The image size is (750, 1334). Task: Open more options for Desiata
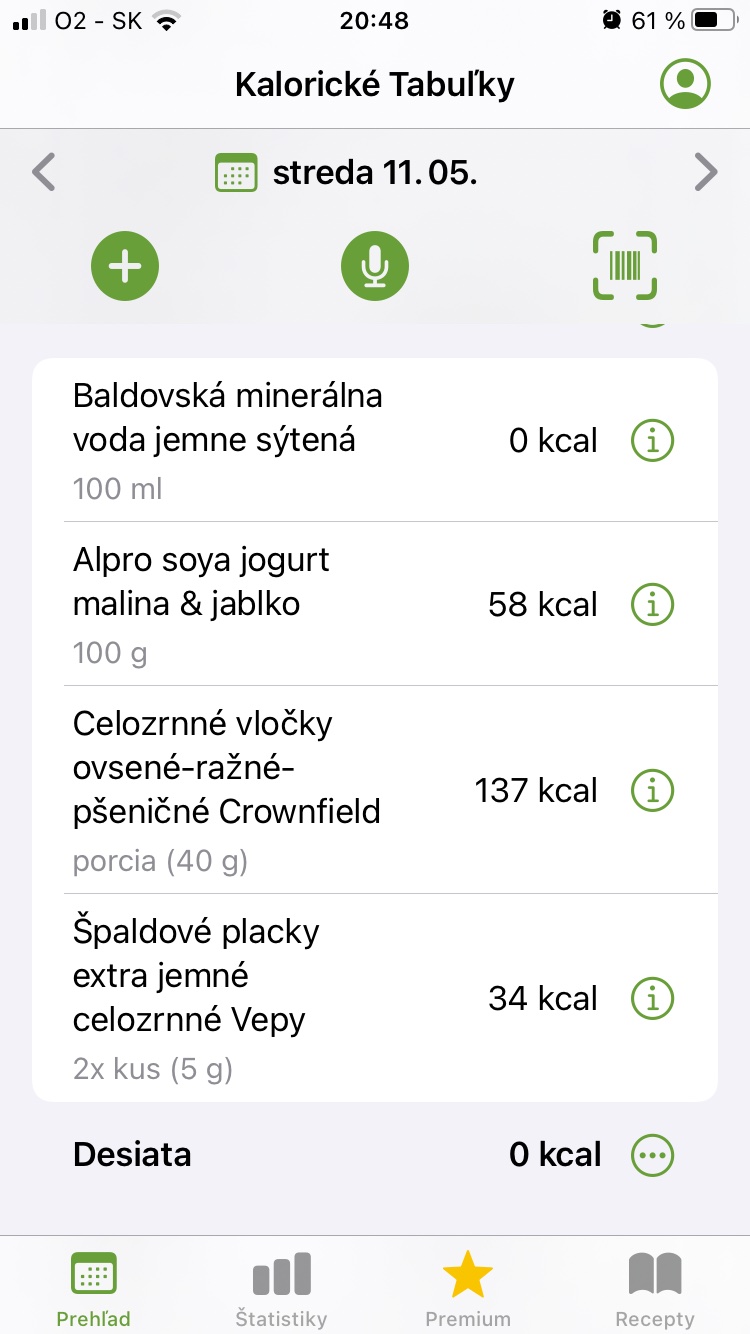(653, 1155)
